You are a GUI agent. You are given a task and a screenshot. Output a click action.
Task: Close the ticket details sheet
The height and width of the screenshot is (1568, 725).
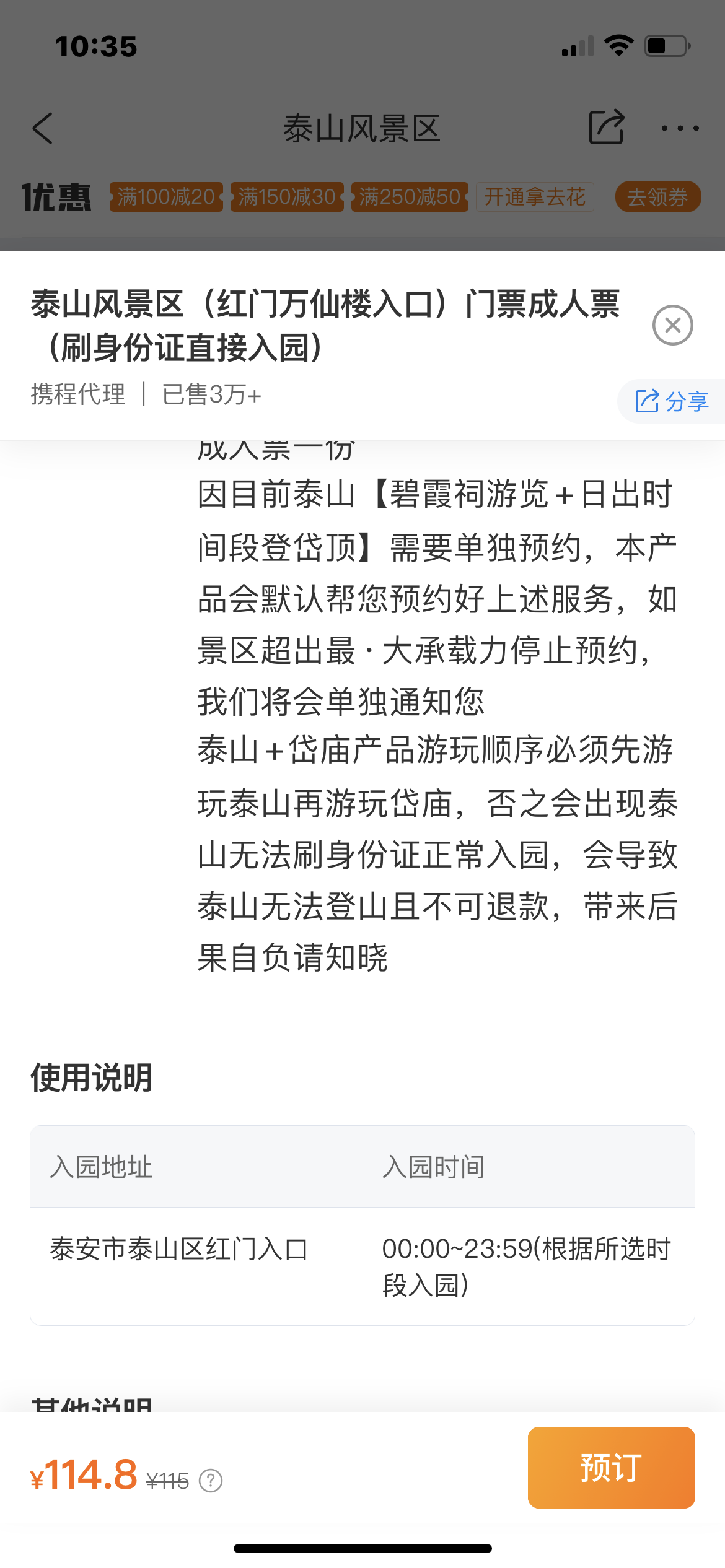tap(672, 325)
